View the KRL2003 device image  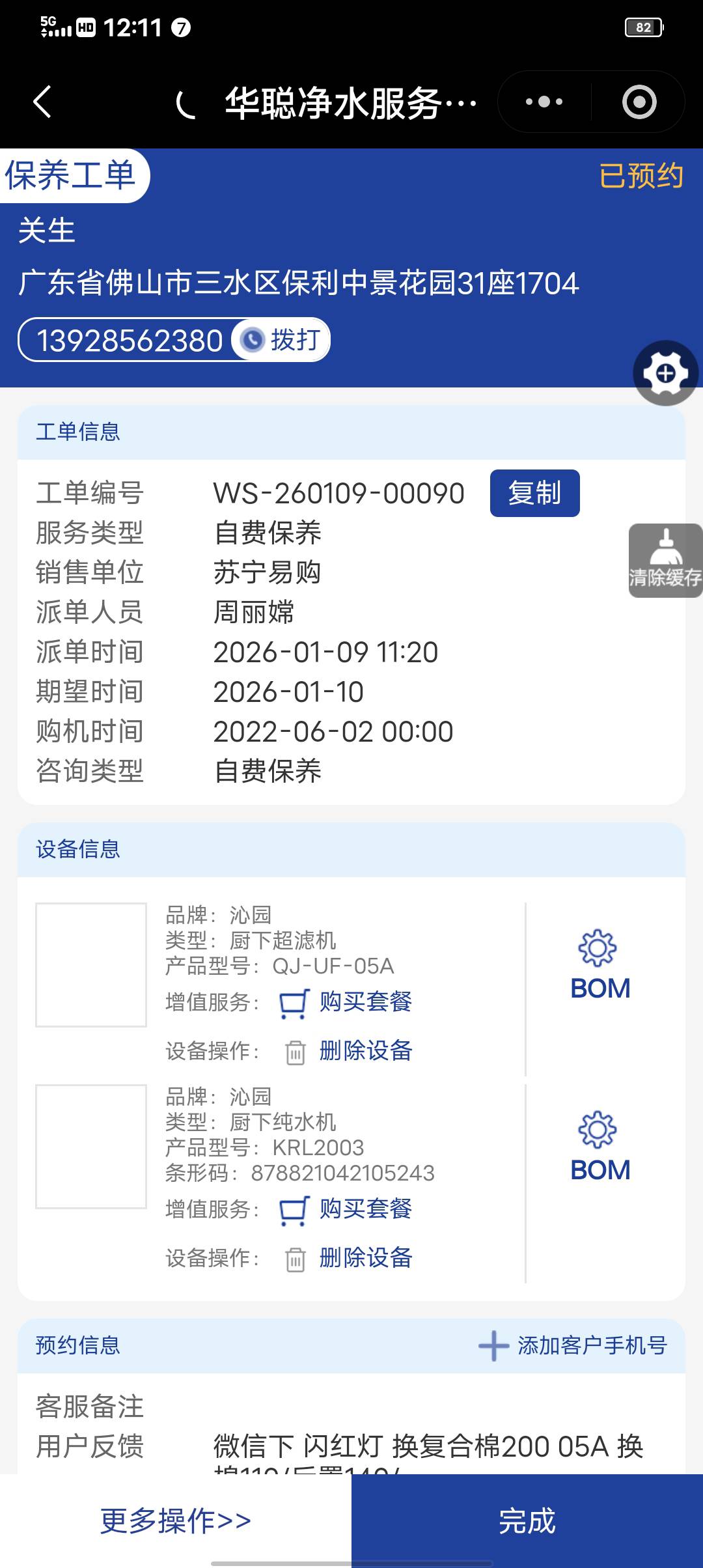[91, 1146]
